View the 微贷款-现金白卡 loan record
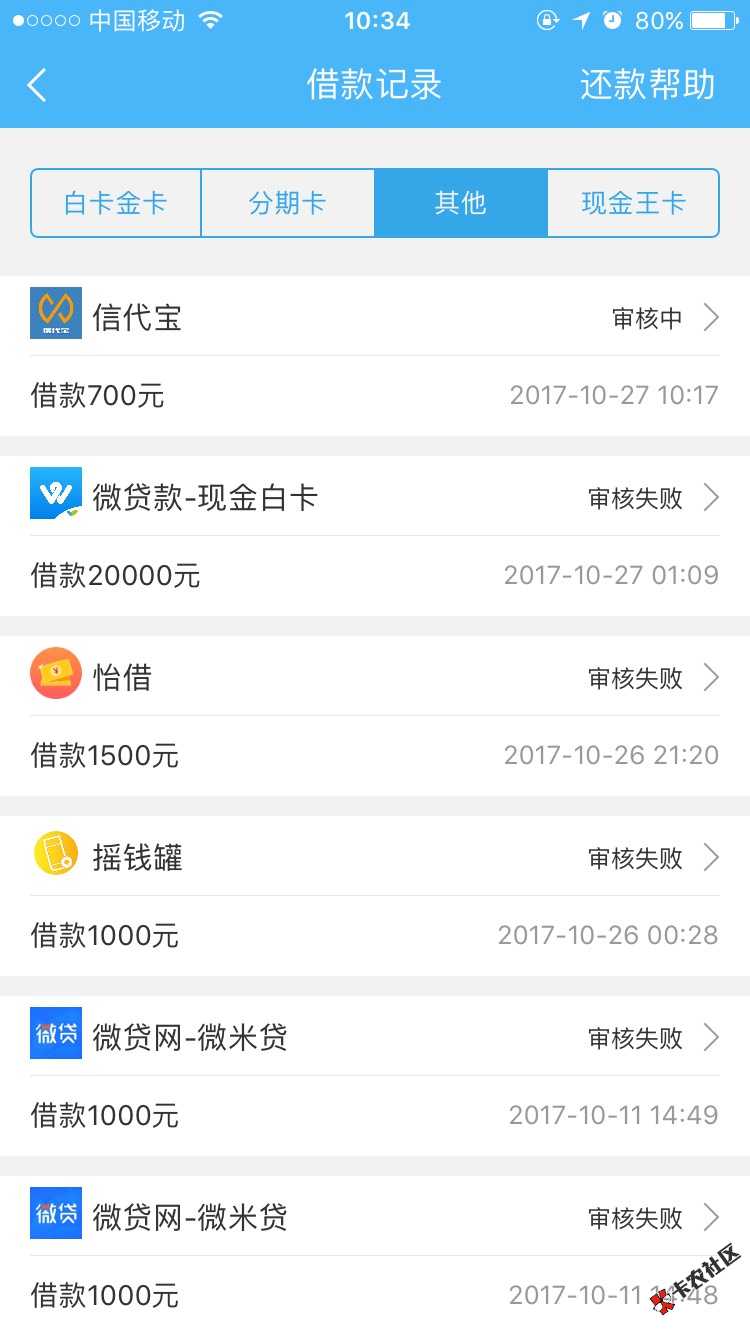Screen dimensions: 750x1334 click(x=375, y=498)
